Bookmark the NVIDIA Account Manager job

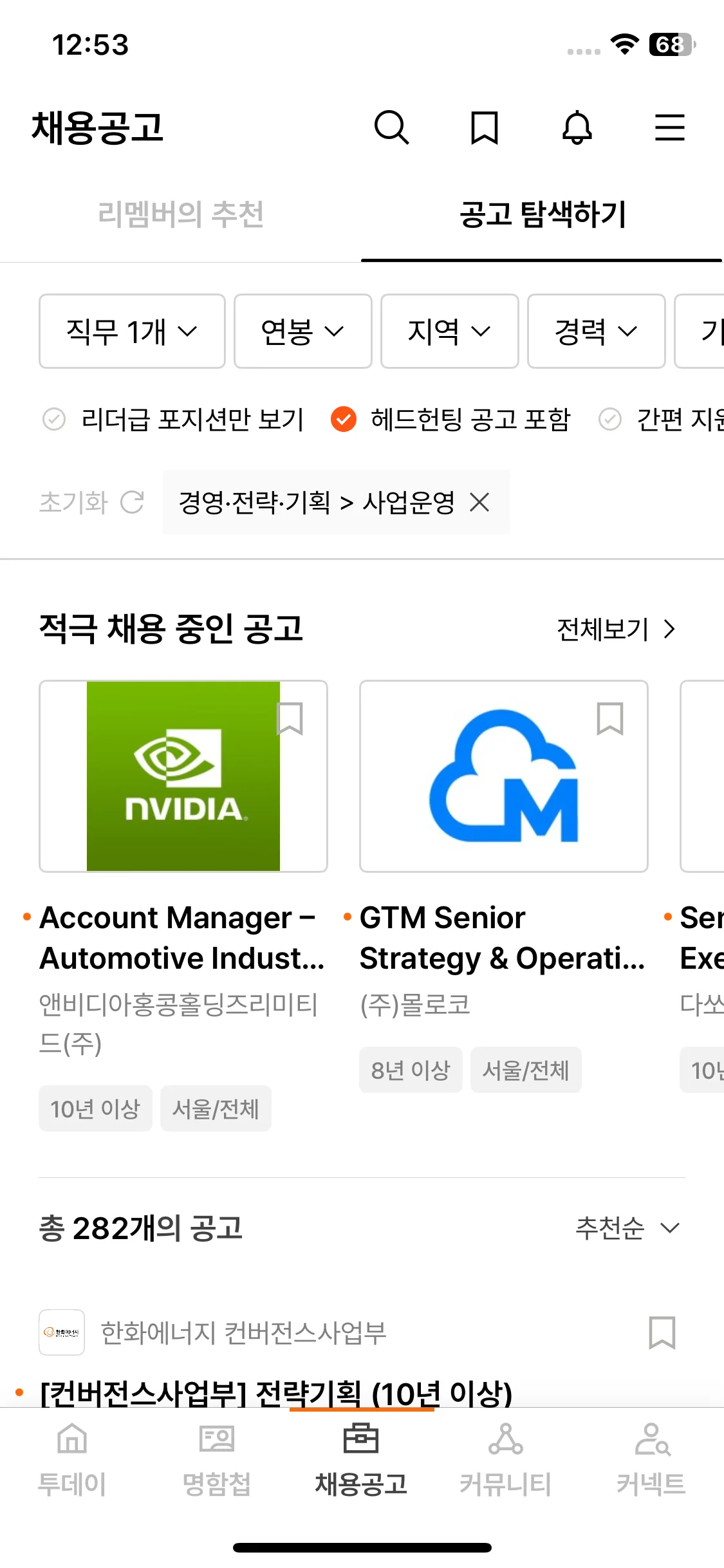pyautogui.click(x=290, y=718)
